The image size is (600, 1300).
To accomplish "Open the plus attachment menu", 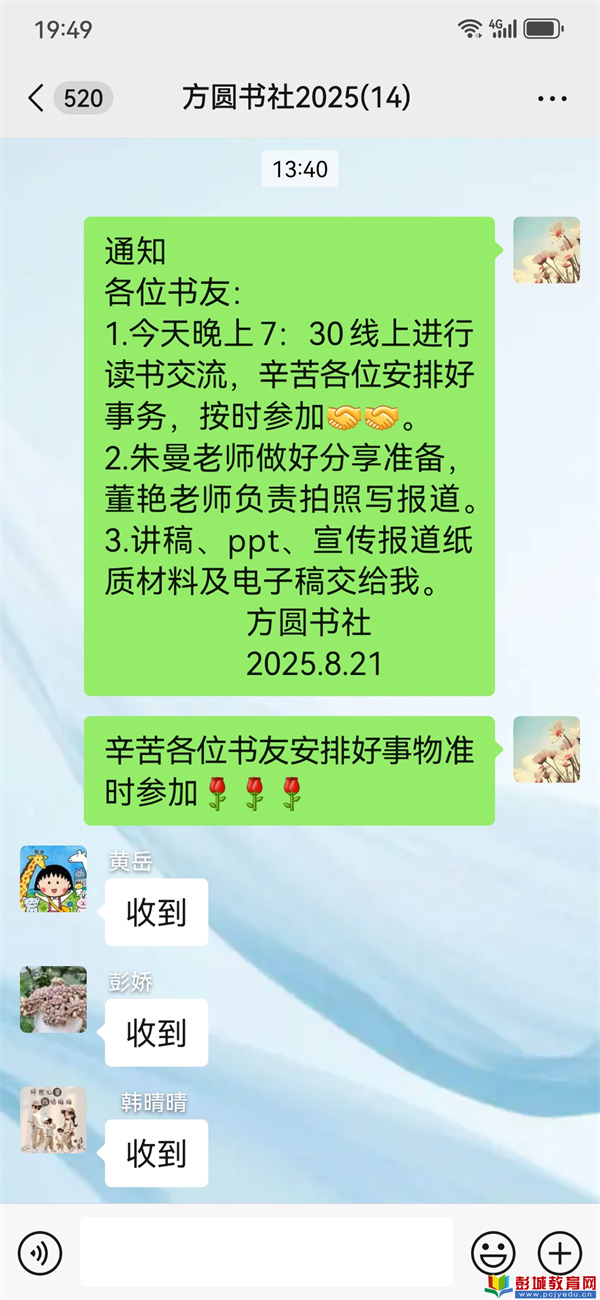I will 559,1252.
